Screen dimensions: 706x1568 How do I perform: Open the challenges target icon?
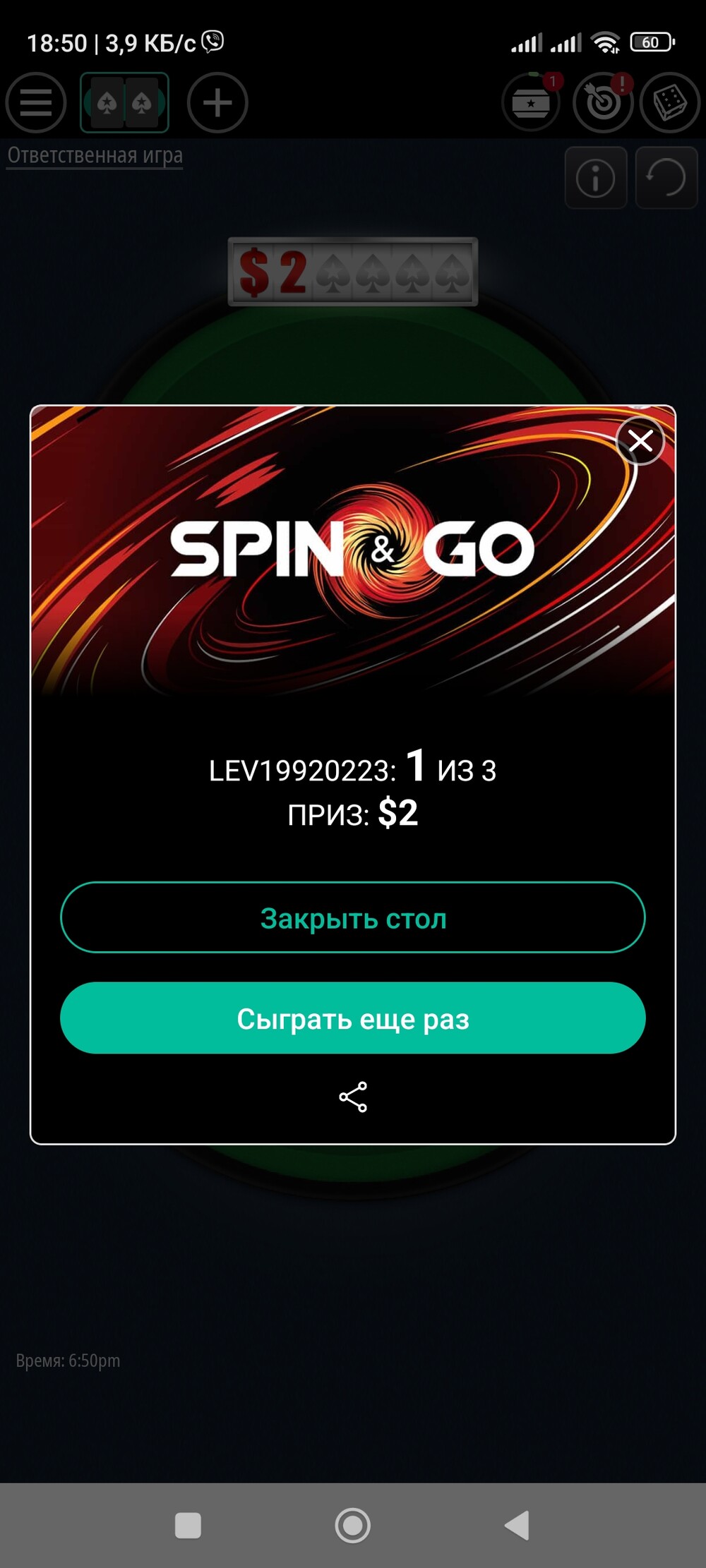click(x=603, y=103)
